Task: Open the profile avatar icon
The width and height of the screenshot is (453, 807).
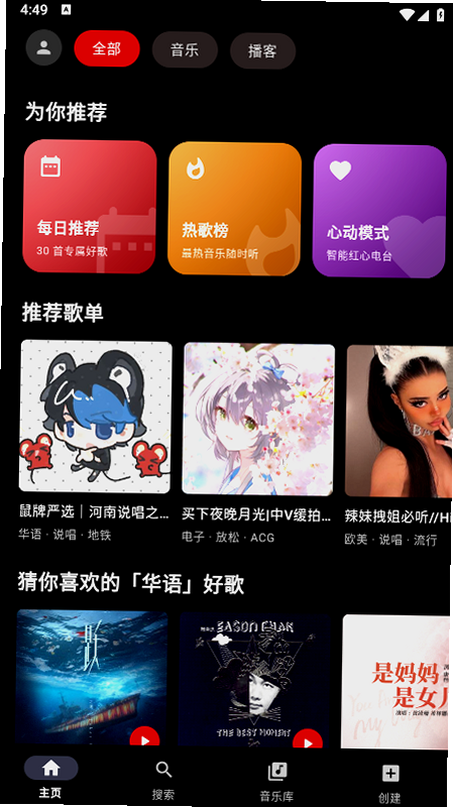Action: coord(44,48)
